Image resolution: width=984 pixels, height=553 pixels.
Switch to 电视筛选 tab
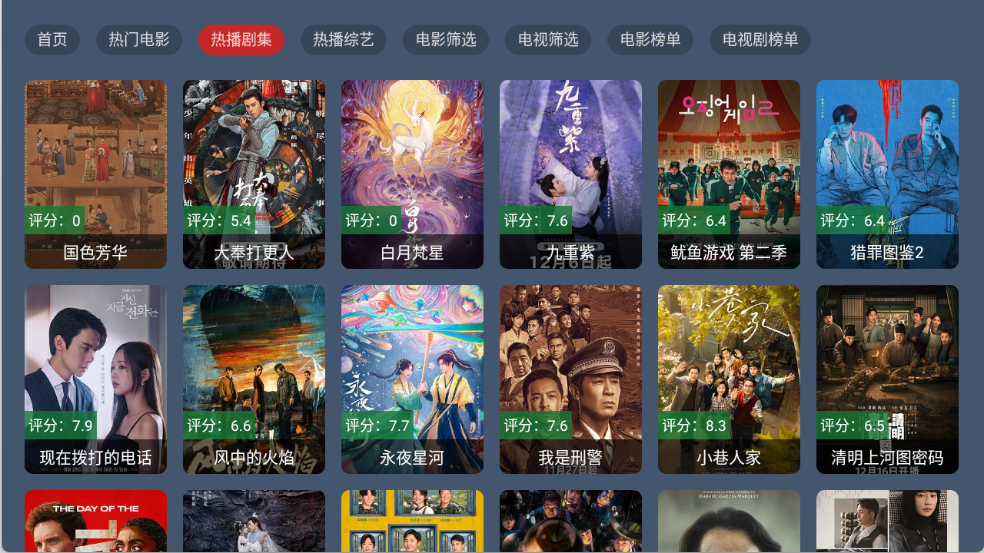point(548,40)
